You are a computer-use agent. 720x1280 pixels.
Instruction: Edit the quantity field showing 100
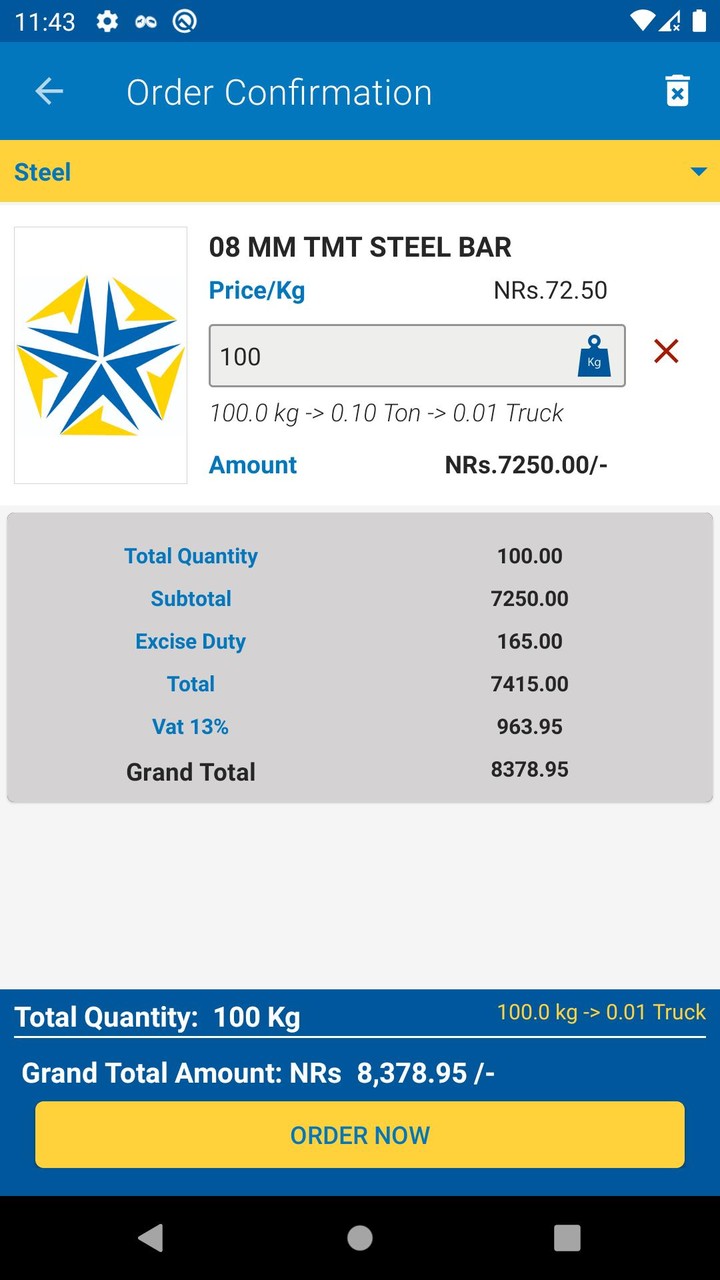pos(390,356)
